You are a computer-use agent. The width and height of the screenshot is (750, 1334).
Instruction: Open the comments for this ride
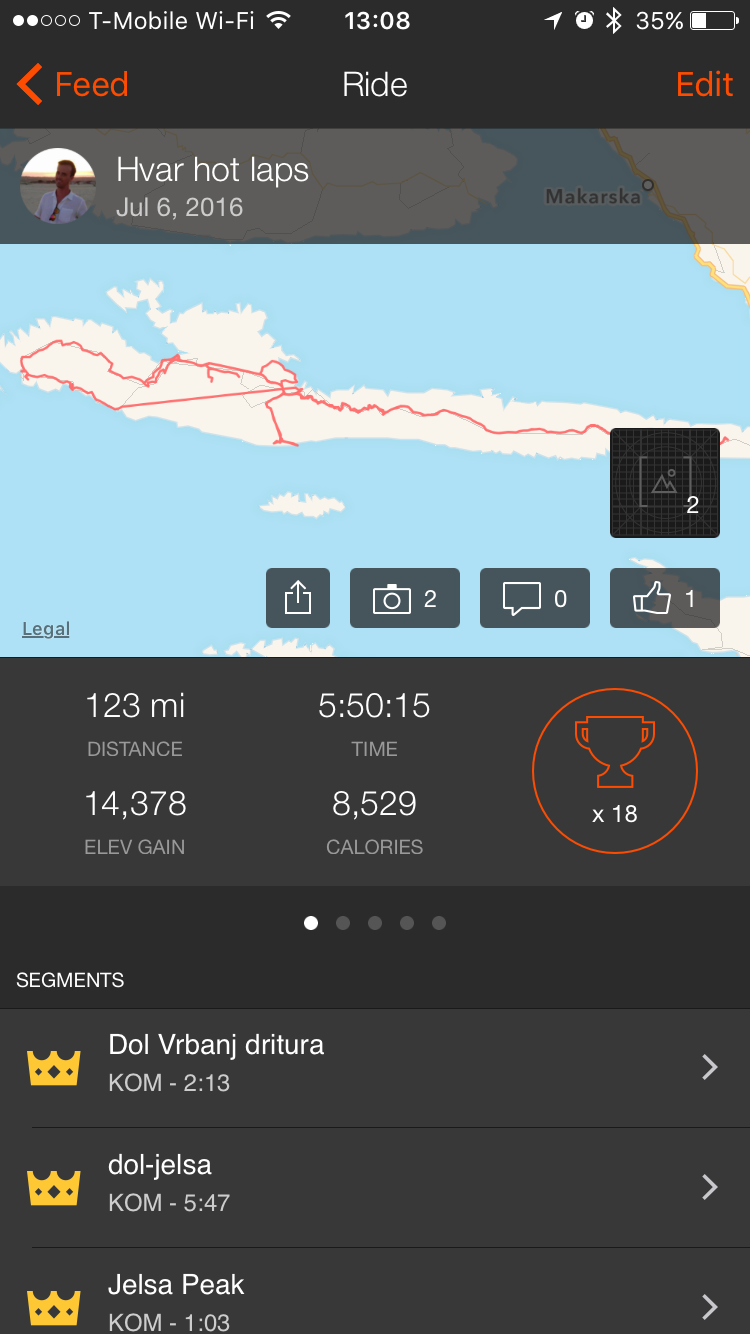(534, 598)
